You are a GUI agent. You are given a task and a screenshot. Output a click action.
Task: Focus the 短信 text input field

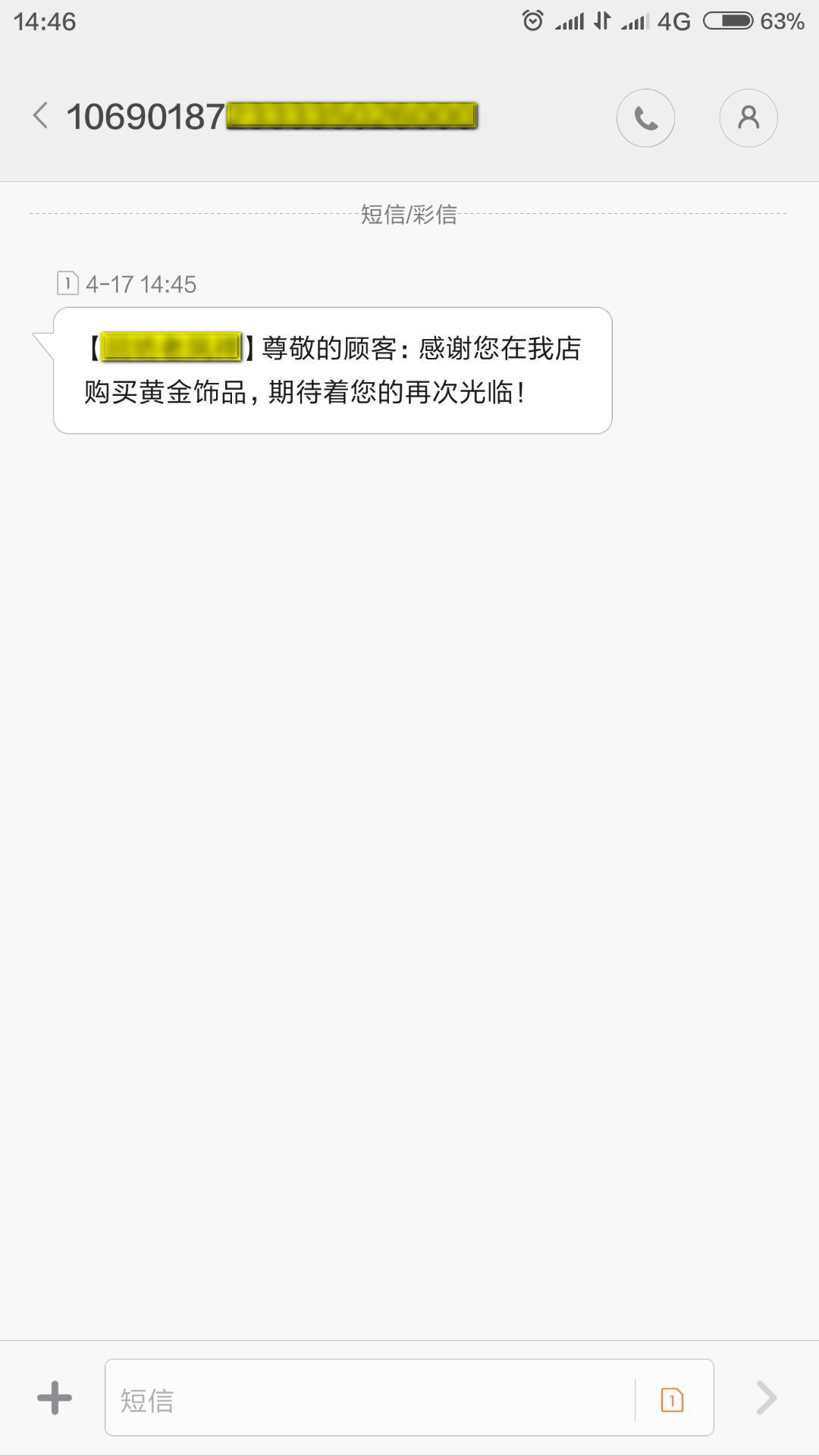coord(370,1398)
